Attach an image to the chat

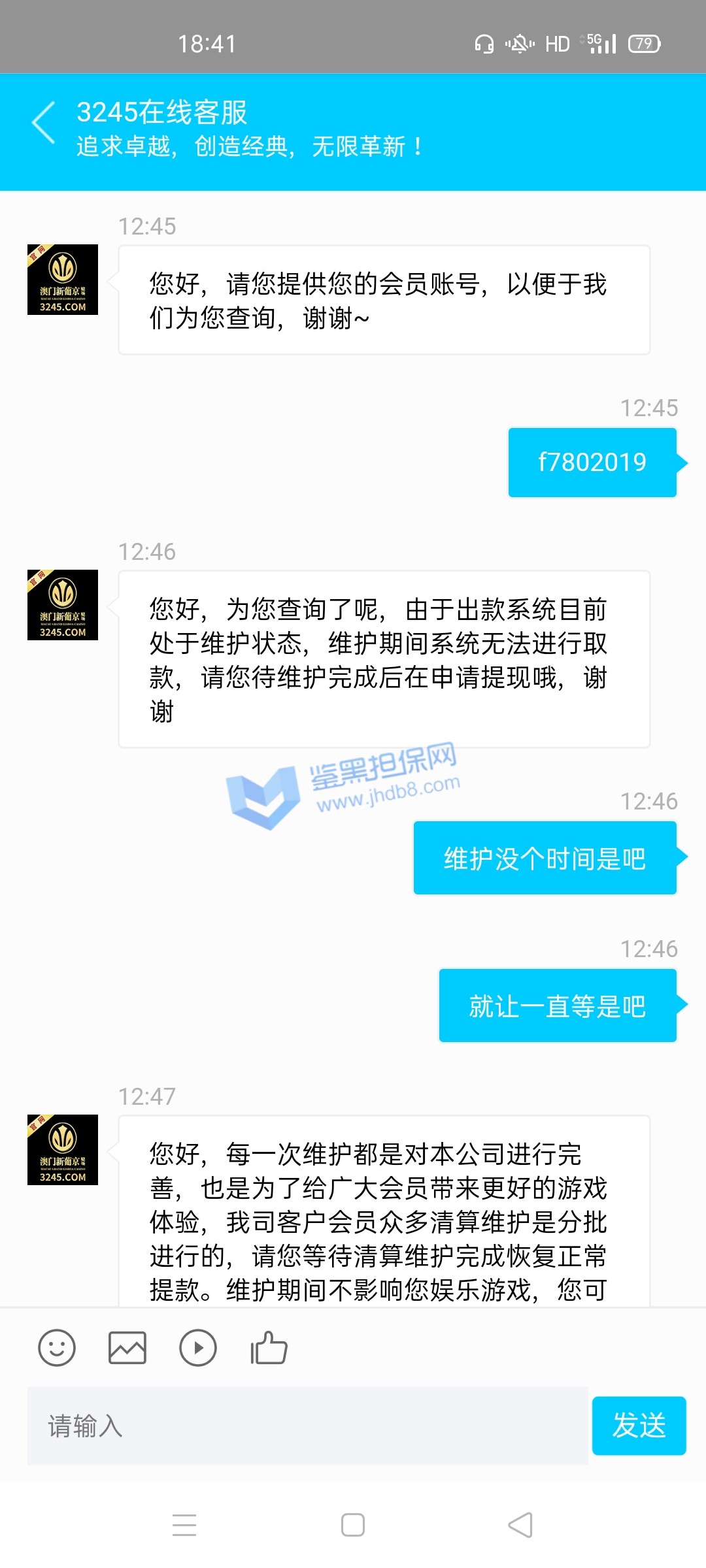click(127, 1348)
